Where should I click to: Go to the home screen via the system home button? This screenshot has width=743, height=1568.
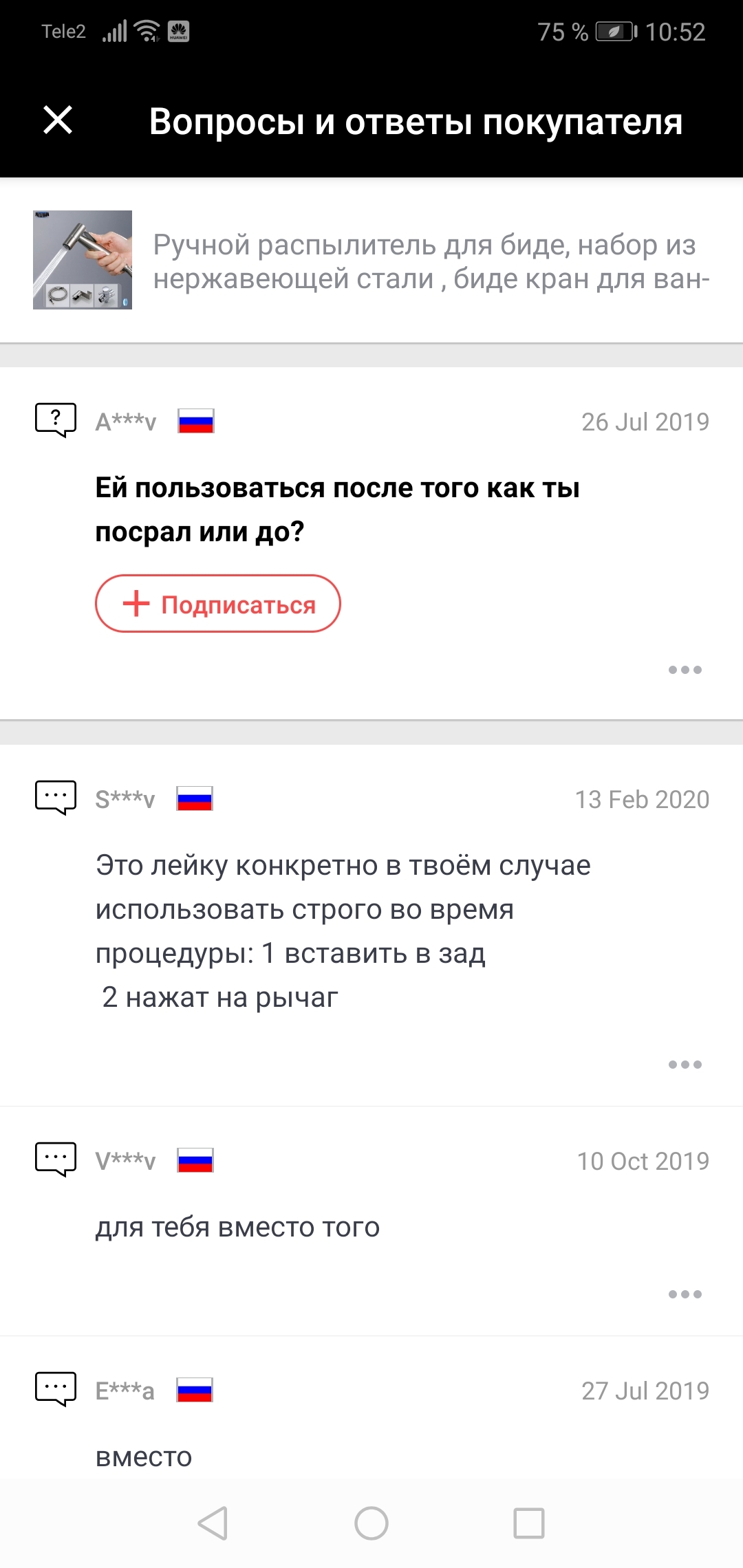click(x=371, y=1523)
